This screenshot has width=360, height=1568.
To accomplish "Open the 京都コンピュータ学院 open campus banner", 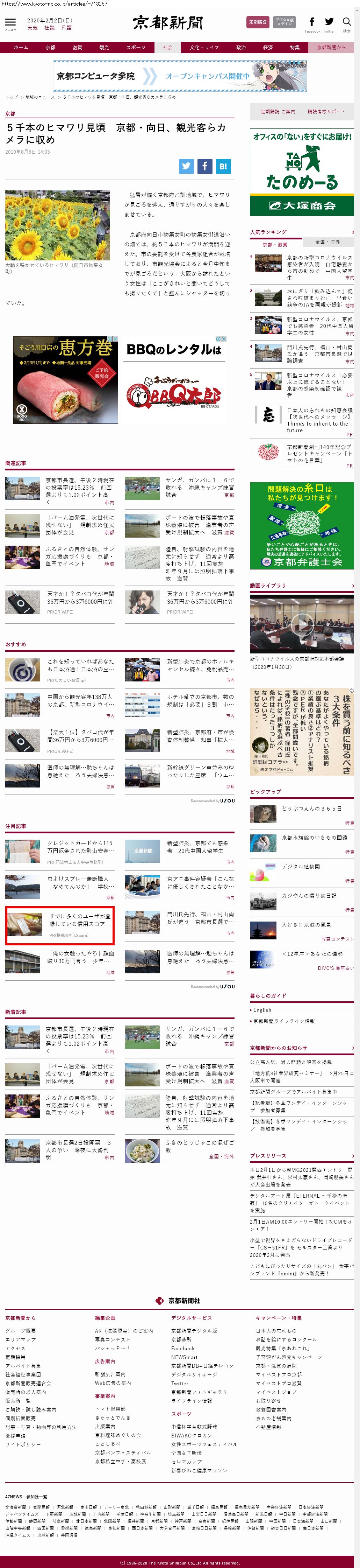I will click(x=180, y=76).
